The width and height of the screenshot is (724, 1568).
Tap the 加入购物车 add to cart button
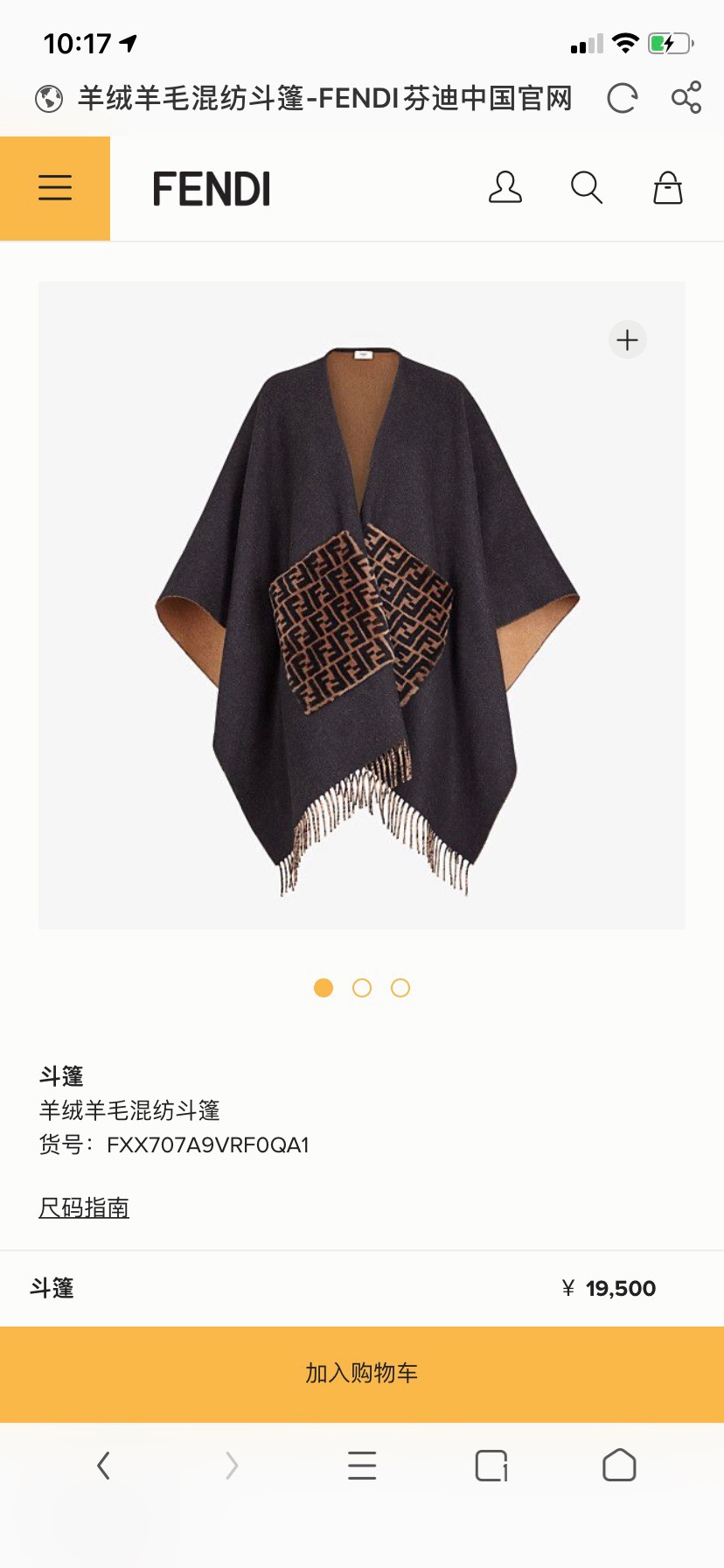[362, 1374]
